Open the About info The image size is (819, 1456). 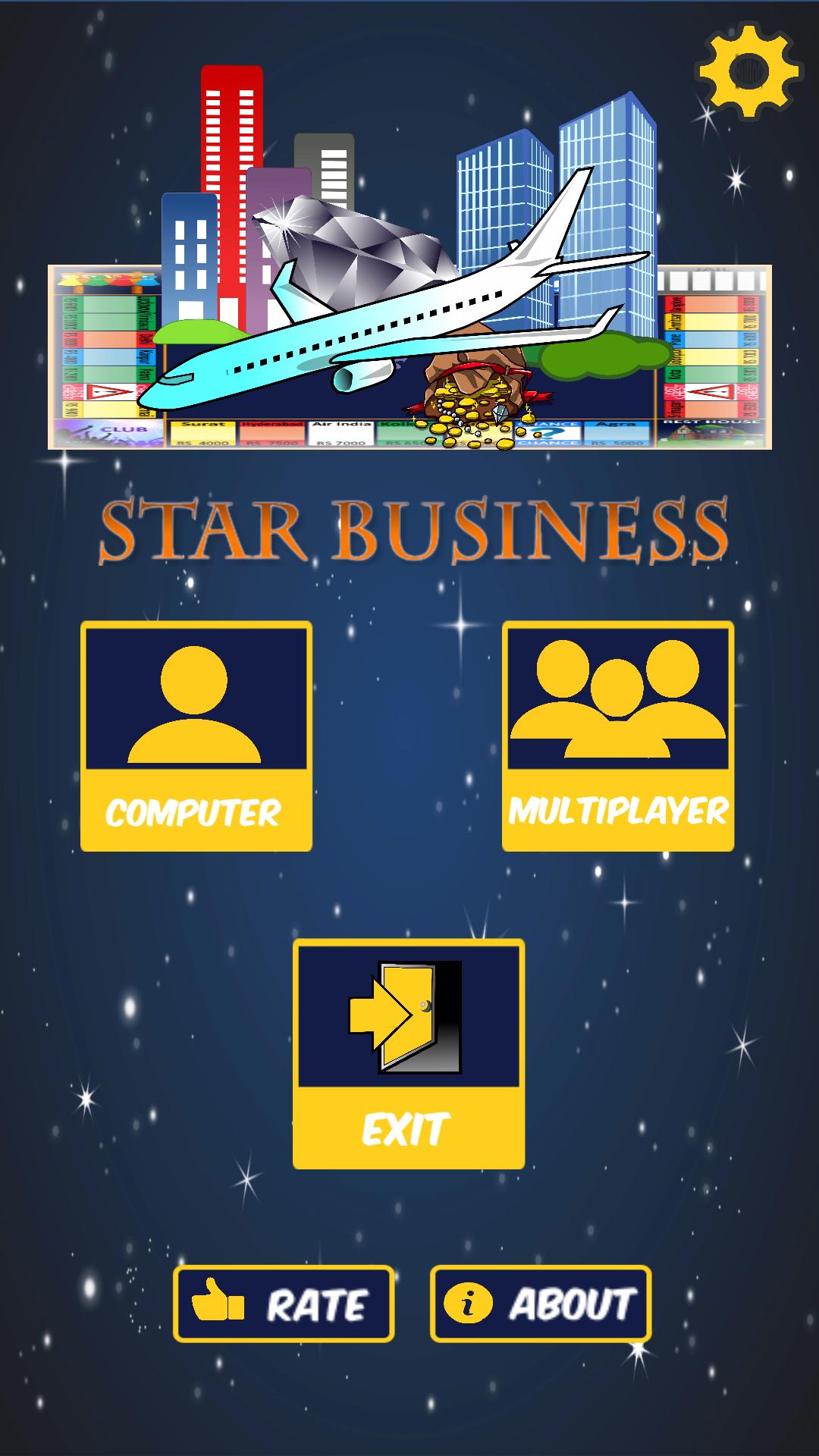coord(541,1304)
